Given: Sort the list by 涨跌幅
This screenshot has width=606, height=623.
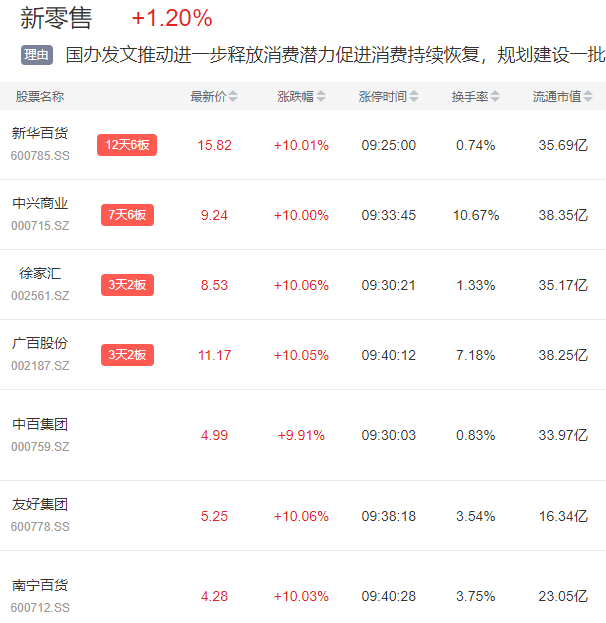Looking at the screenshot, I should 300,97.
